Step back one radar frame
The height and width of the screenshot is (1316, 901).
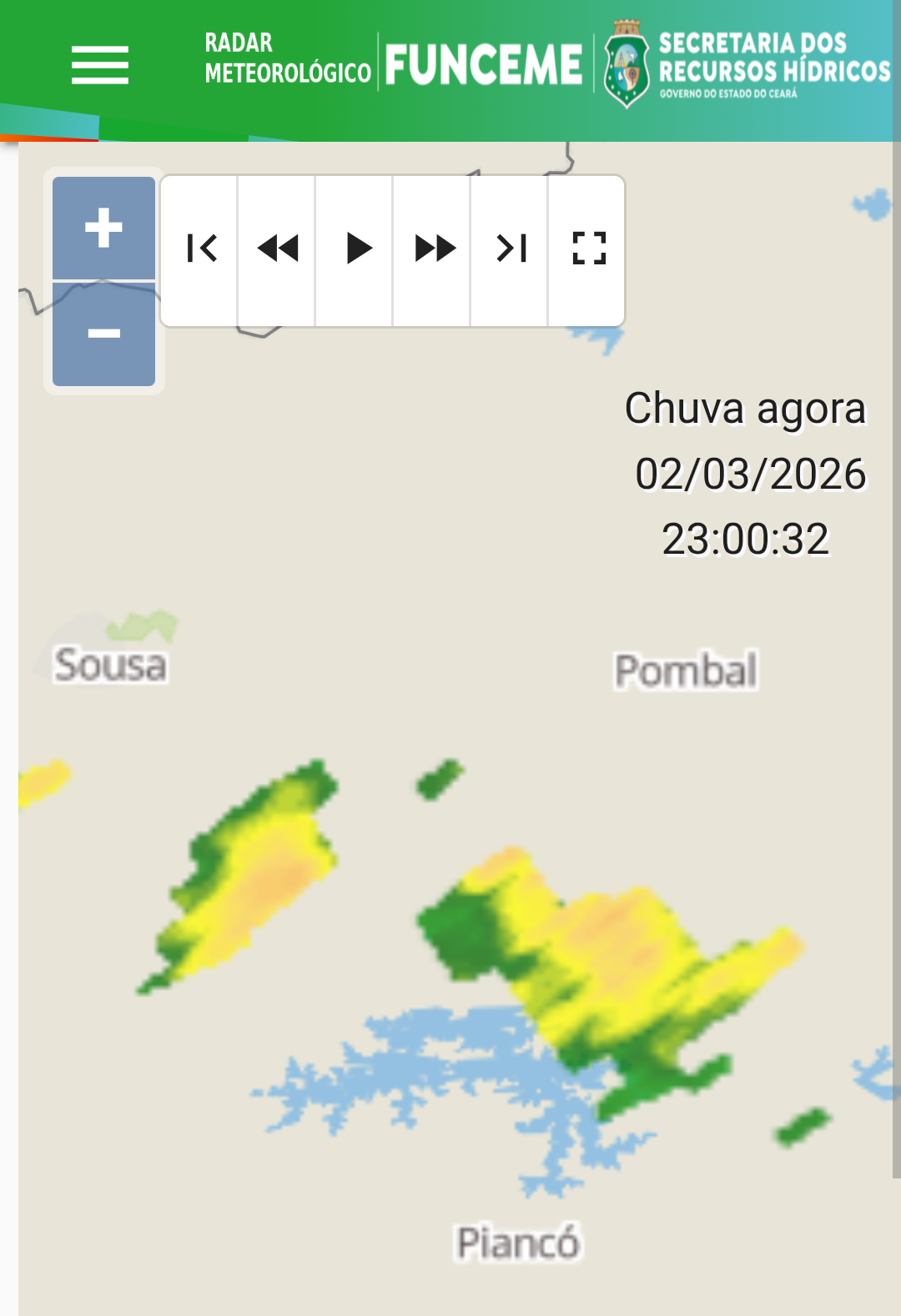tap(278, 249)
